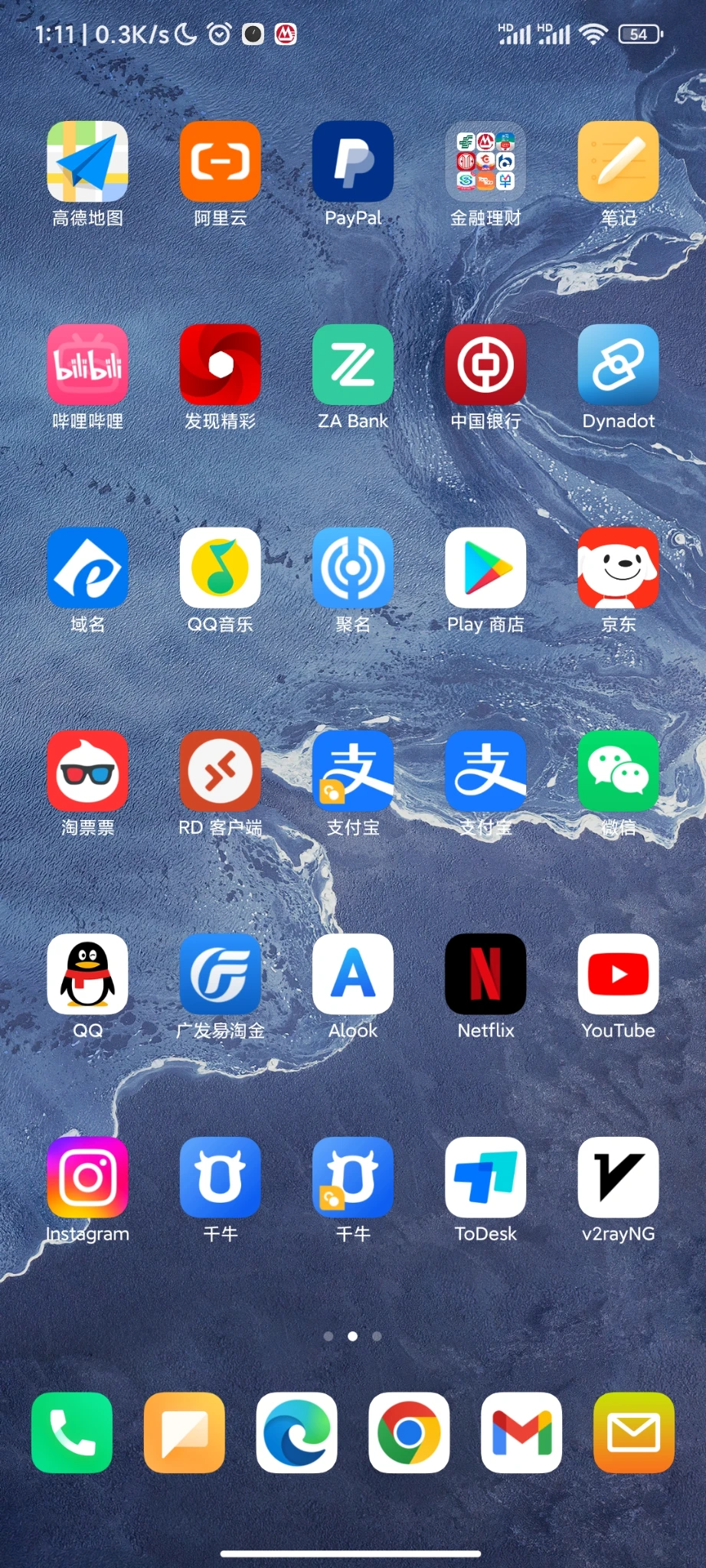The width and height of the screenshot is (706, 1568).
Task: Open the 高德地图 app
Action: click(87, 162)
